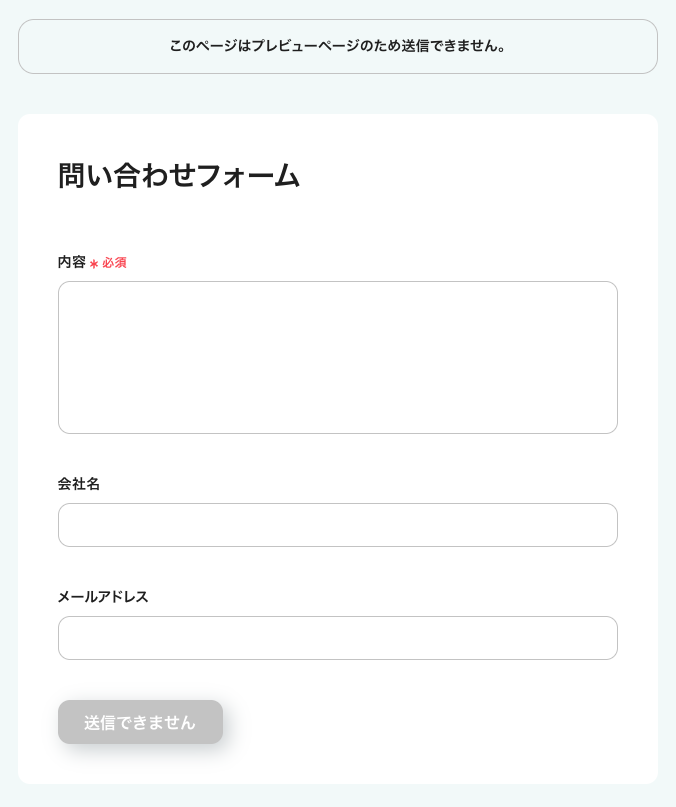Tap the 会社名 input field

point(338,525)
